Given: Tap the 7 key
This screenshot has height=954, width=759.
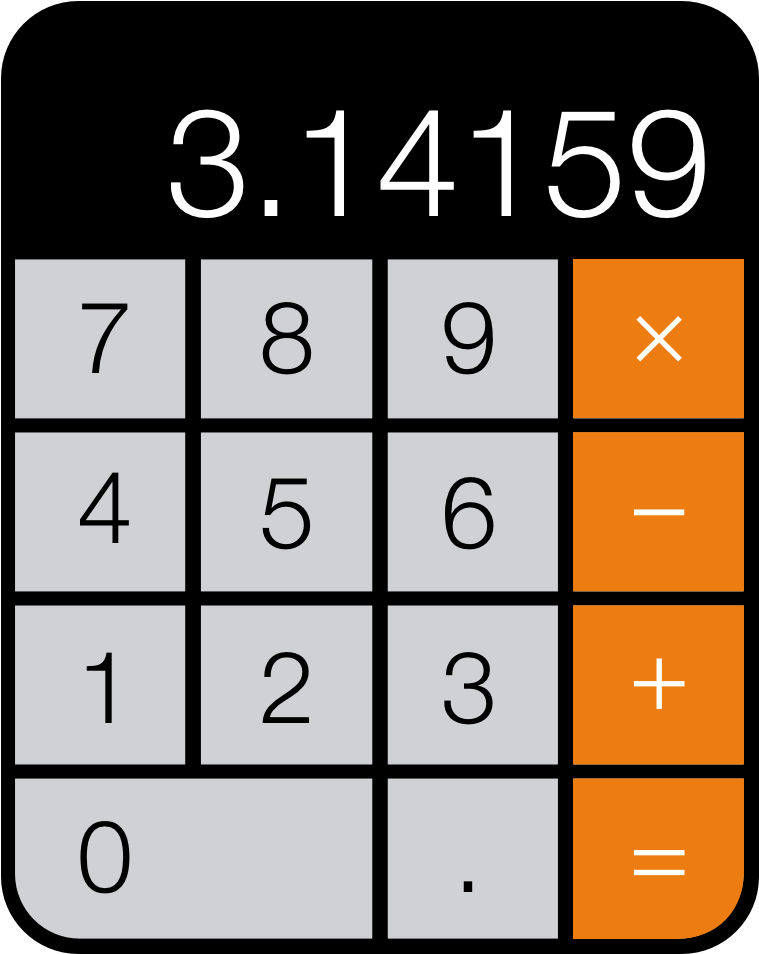Looking at the screenshot, I should point(100,339).
